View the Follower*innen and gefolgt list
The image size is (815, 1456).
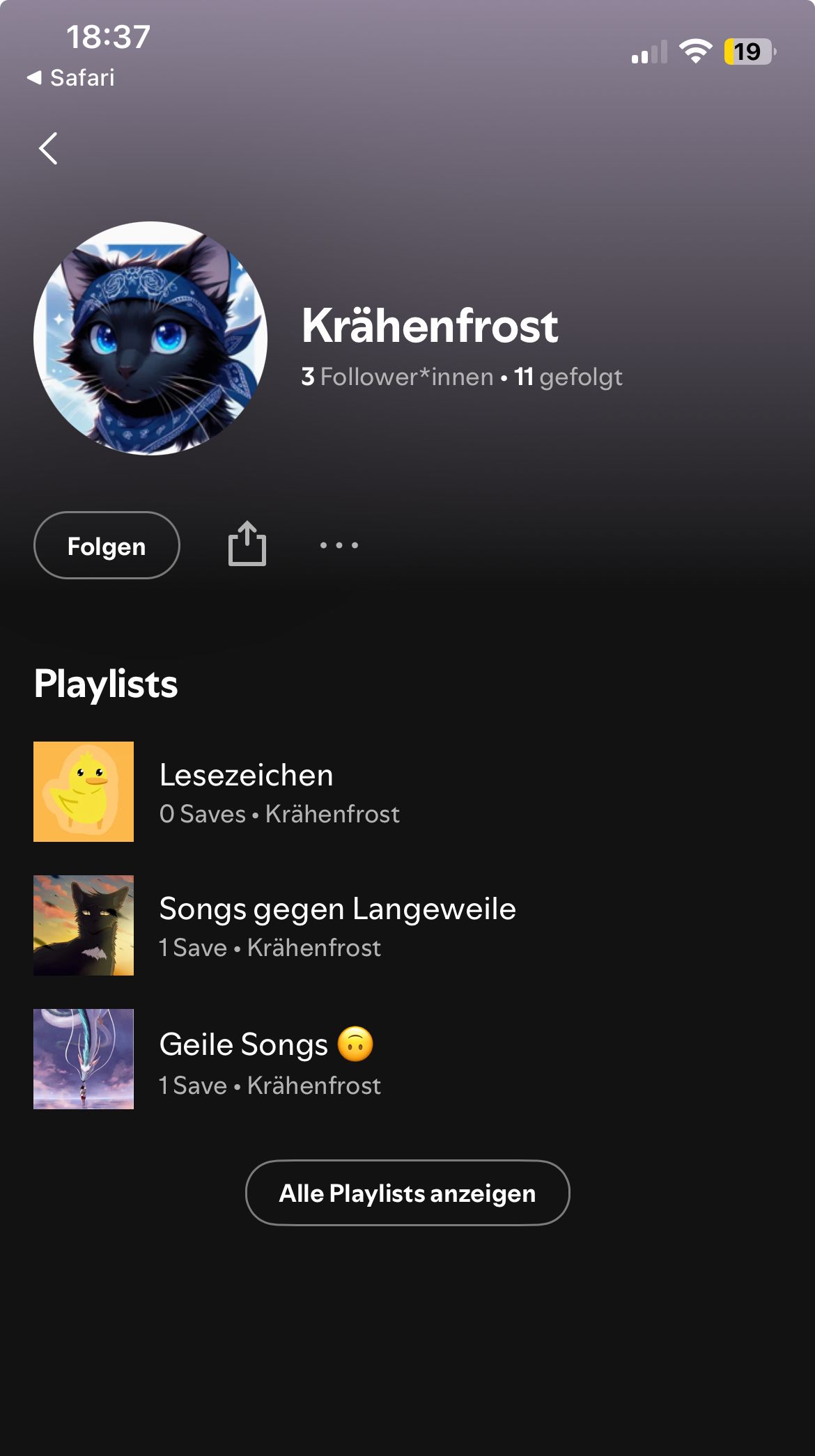461,377
